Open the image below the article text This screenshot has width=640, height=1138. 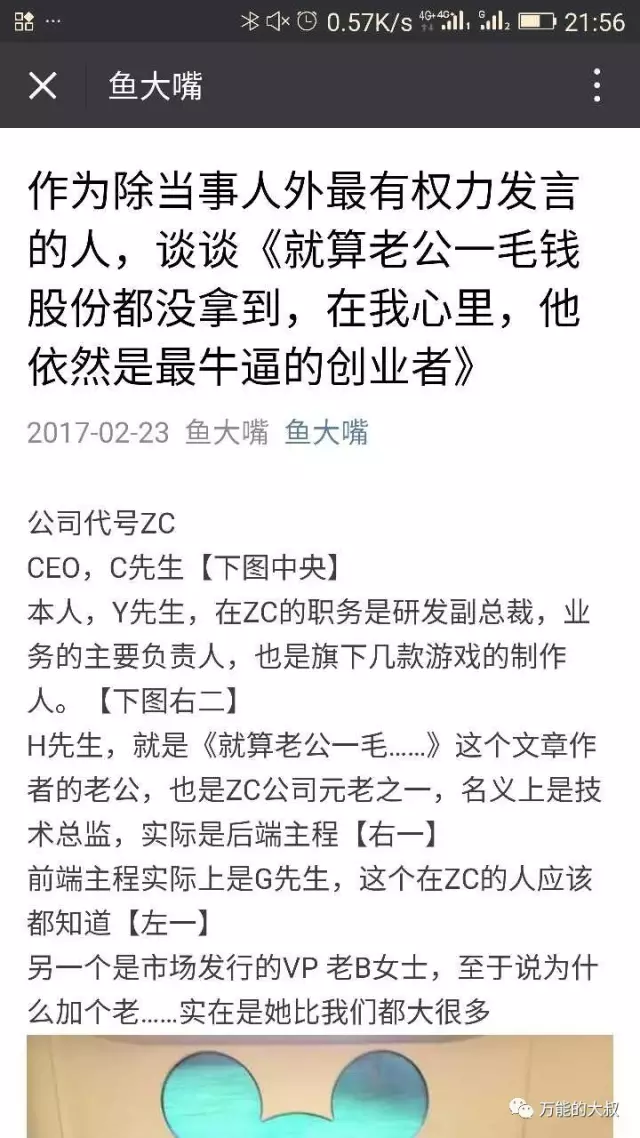point(320,1086)
